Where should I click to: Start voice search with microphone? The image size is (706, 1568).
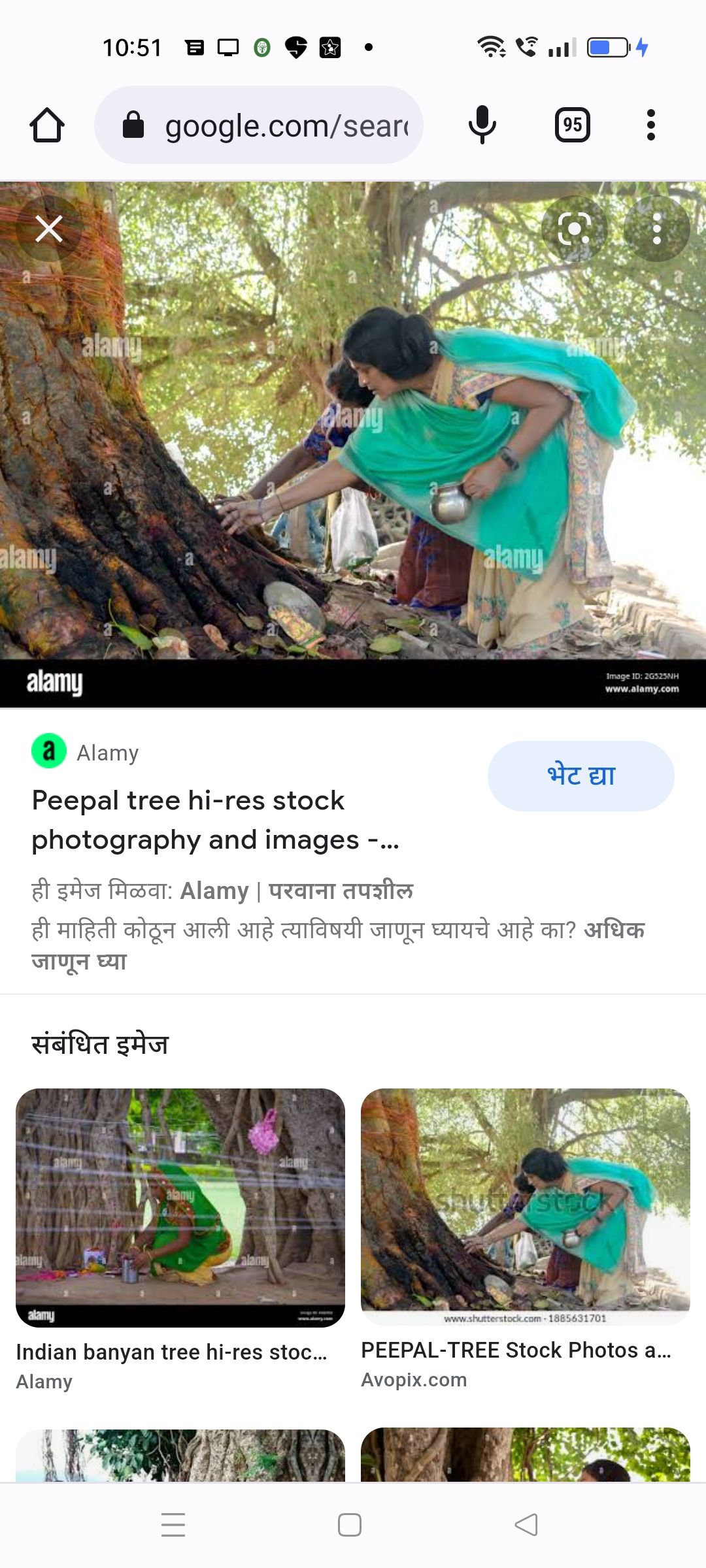[482, 125]
